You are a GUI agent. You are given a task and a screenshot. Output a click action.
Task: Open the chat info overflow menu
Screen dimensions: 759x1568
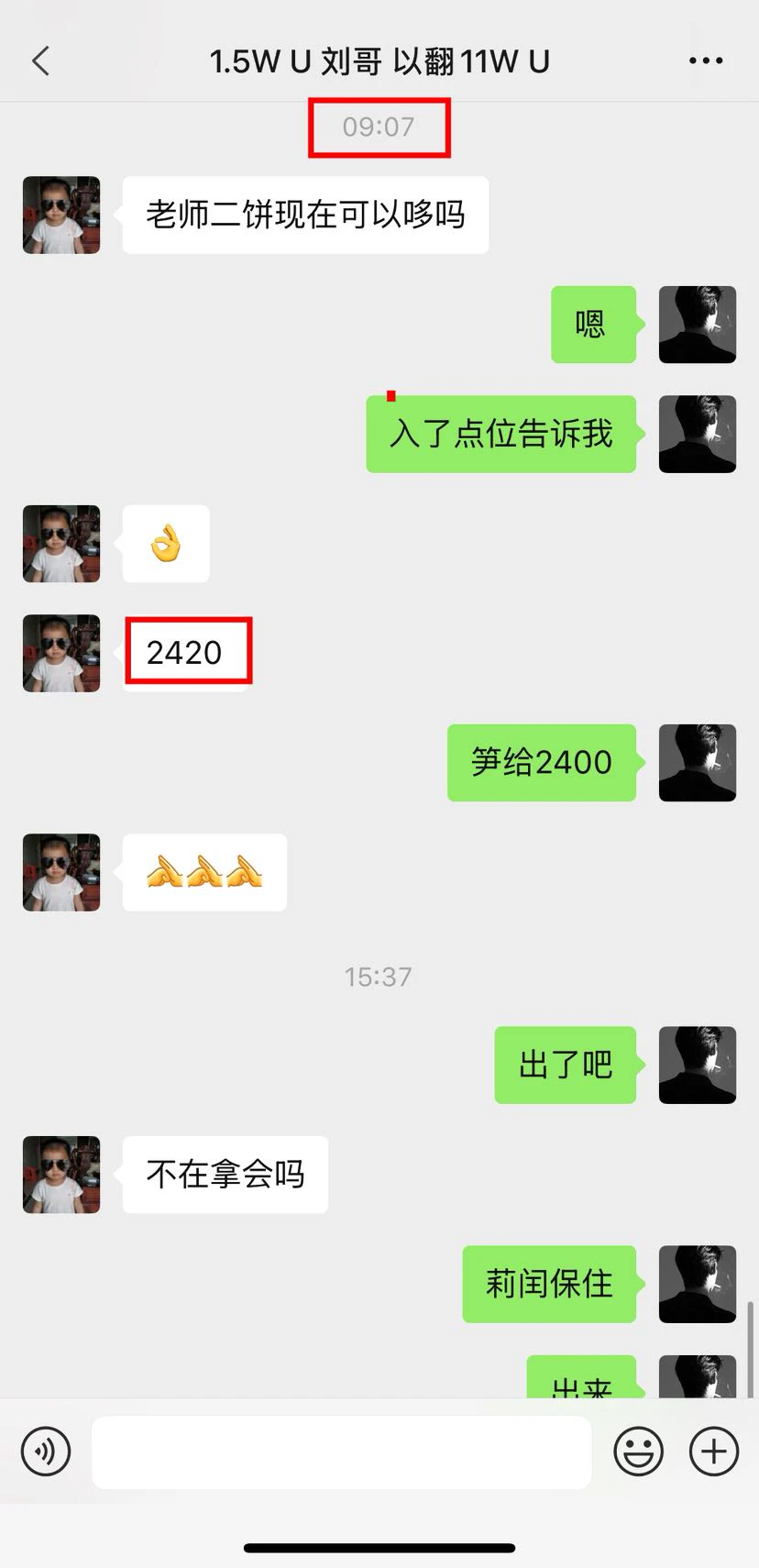point(706,61)
